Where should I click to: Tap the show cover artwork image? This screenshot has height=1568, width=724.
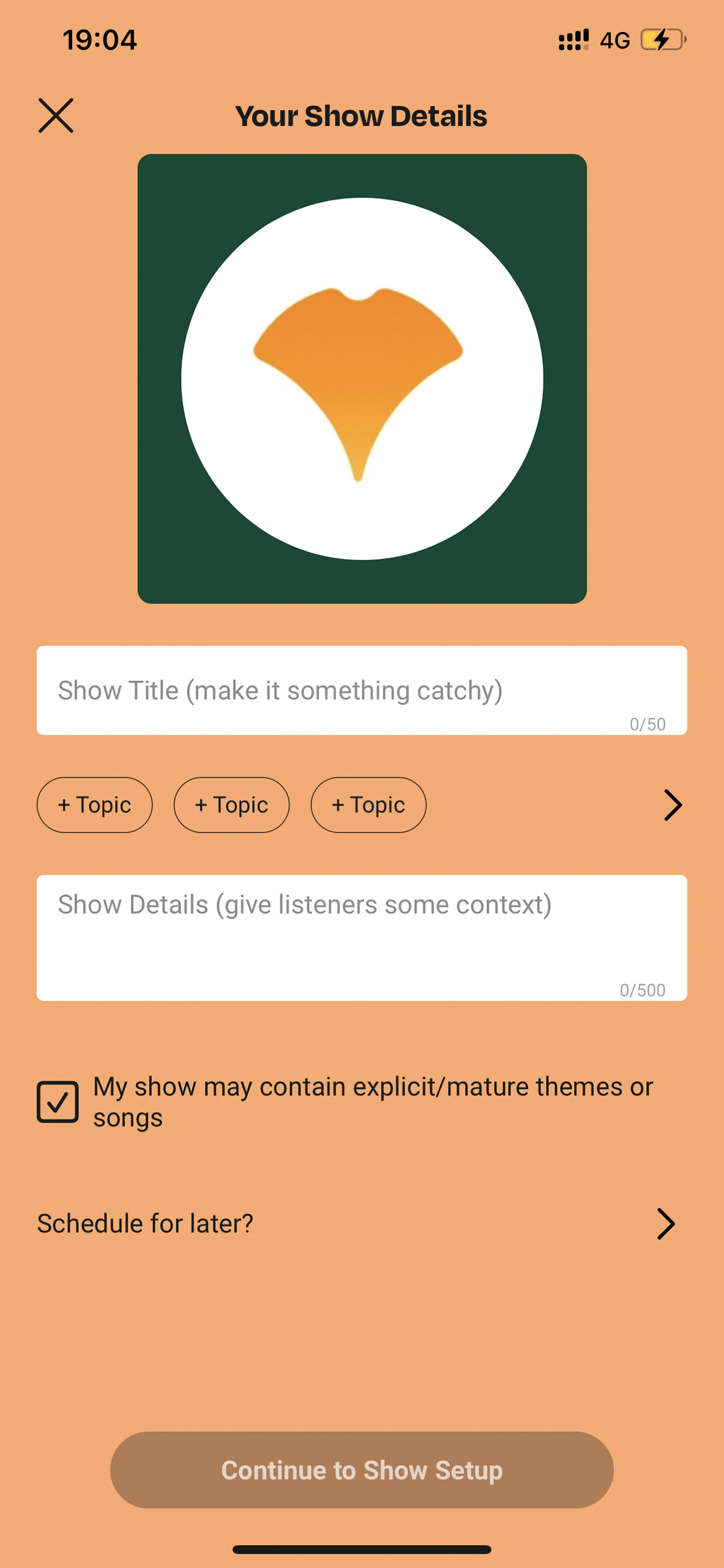tap(362, 379)
